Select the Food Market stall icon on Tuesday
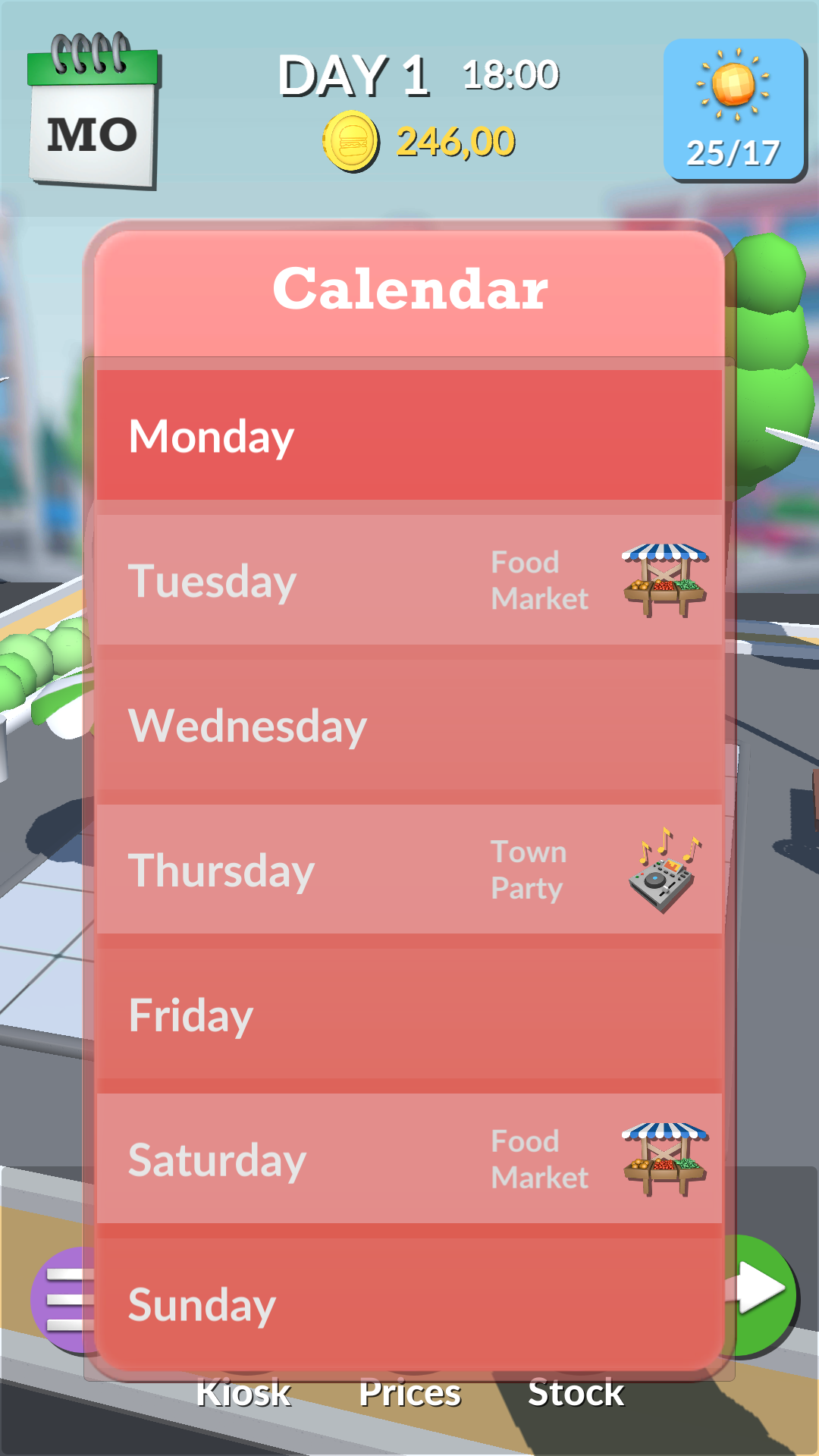This screenshot has height=1456, width=819. 666,580
